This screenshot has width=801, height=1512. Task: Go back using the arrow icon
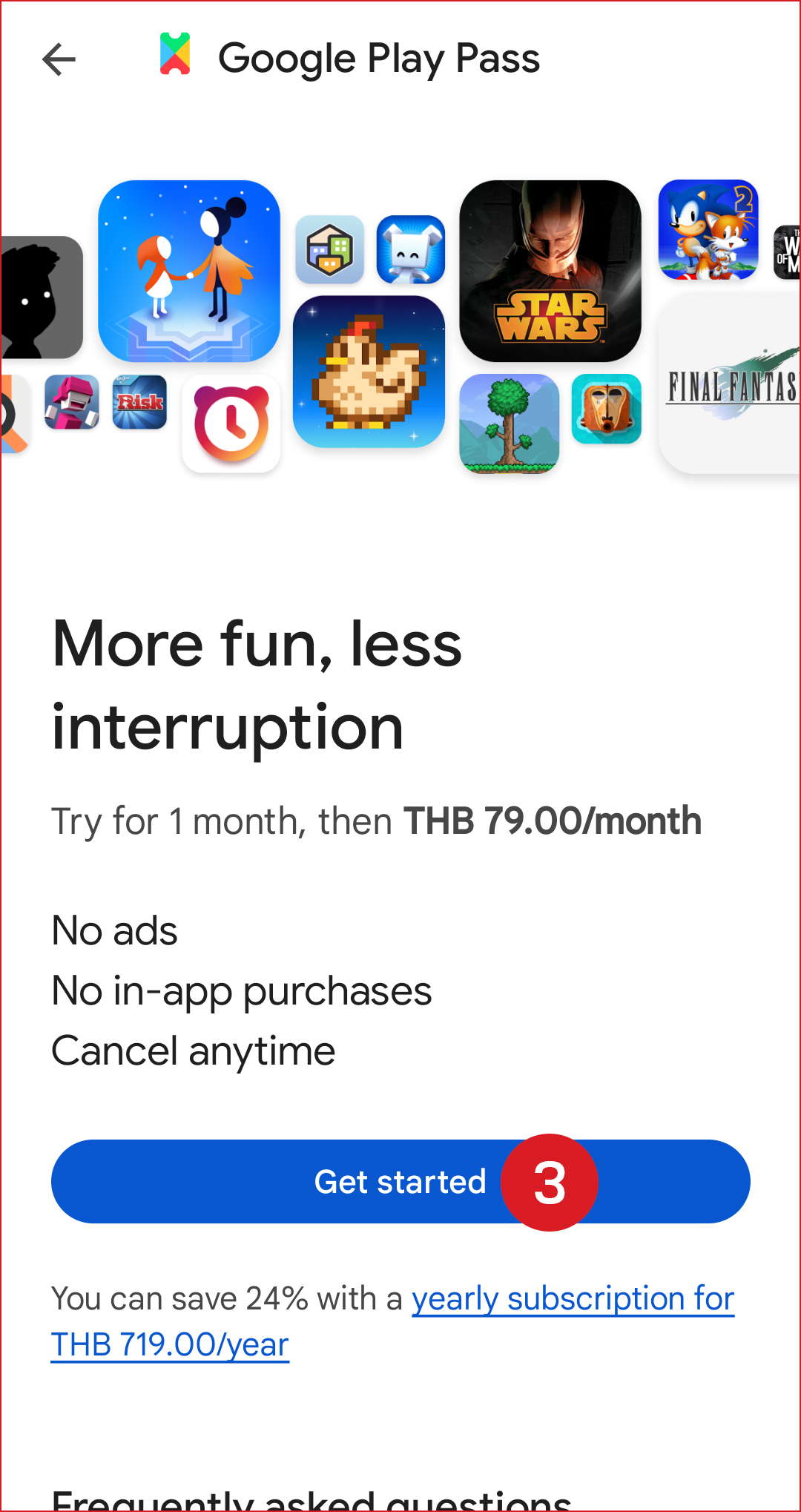[x=59, y=59]
